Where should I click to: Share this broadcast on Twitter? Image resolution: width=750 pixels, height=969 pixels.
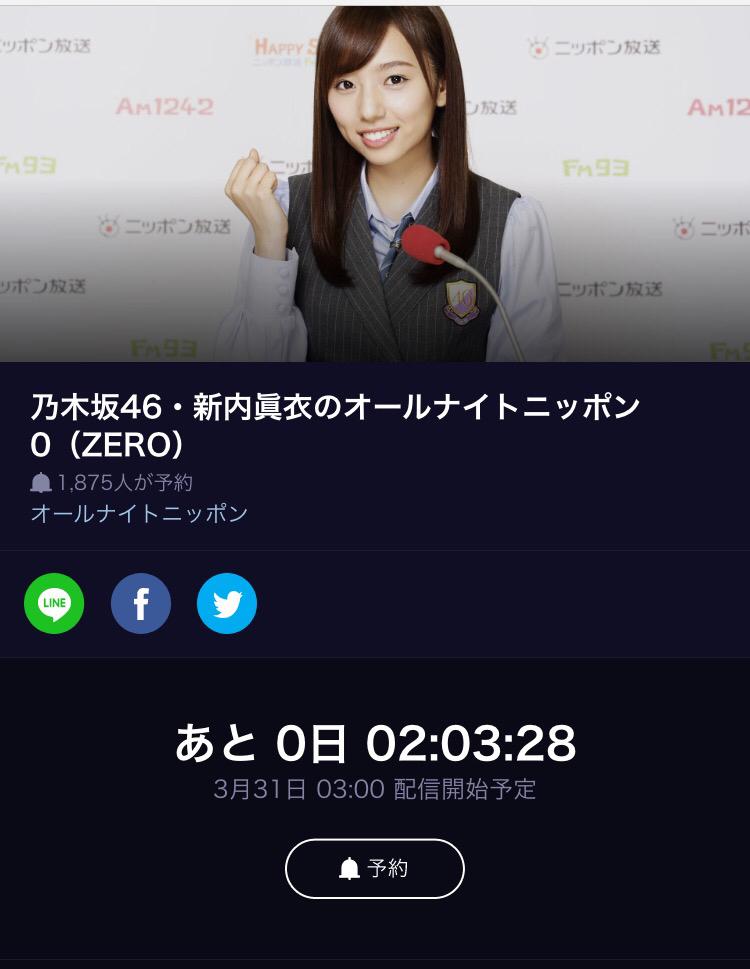[x=227, y=603]
